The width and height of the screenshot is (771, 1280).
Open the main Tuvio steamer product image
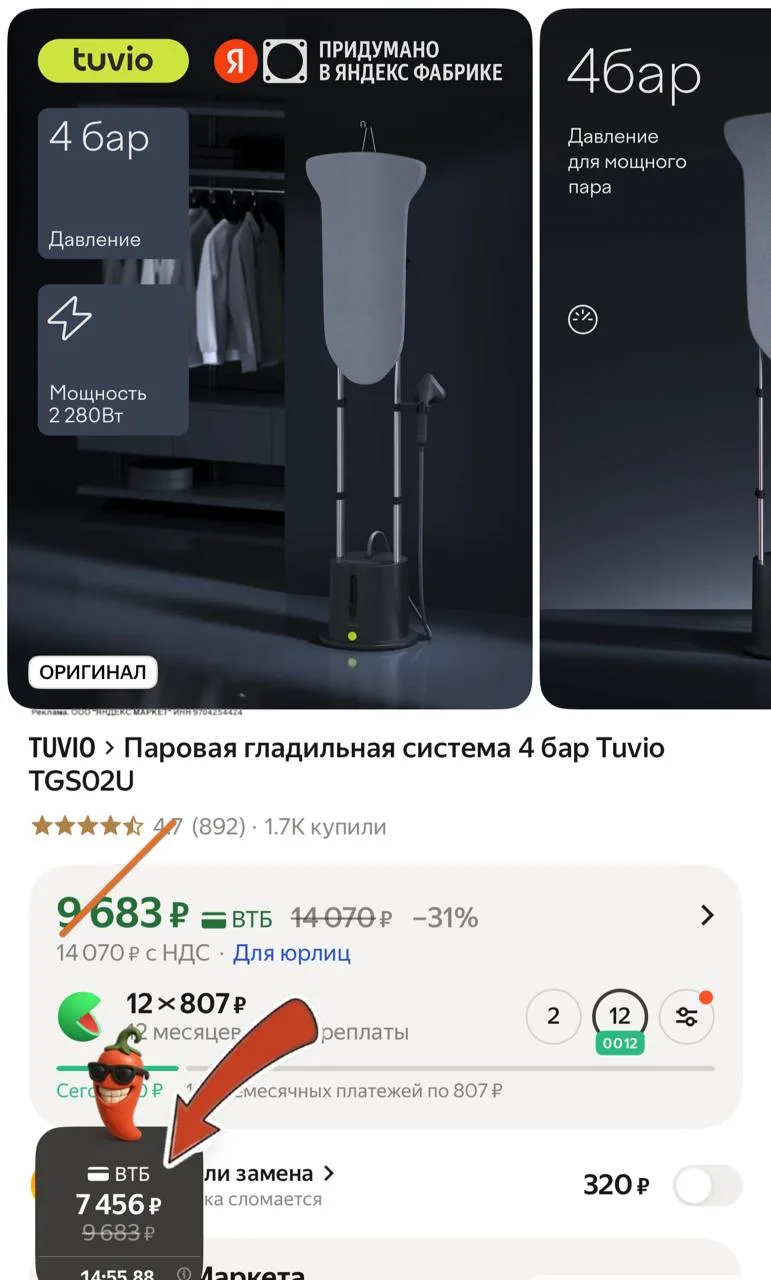point(270,360)
